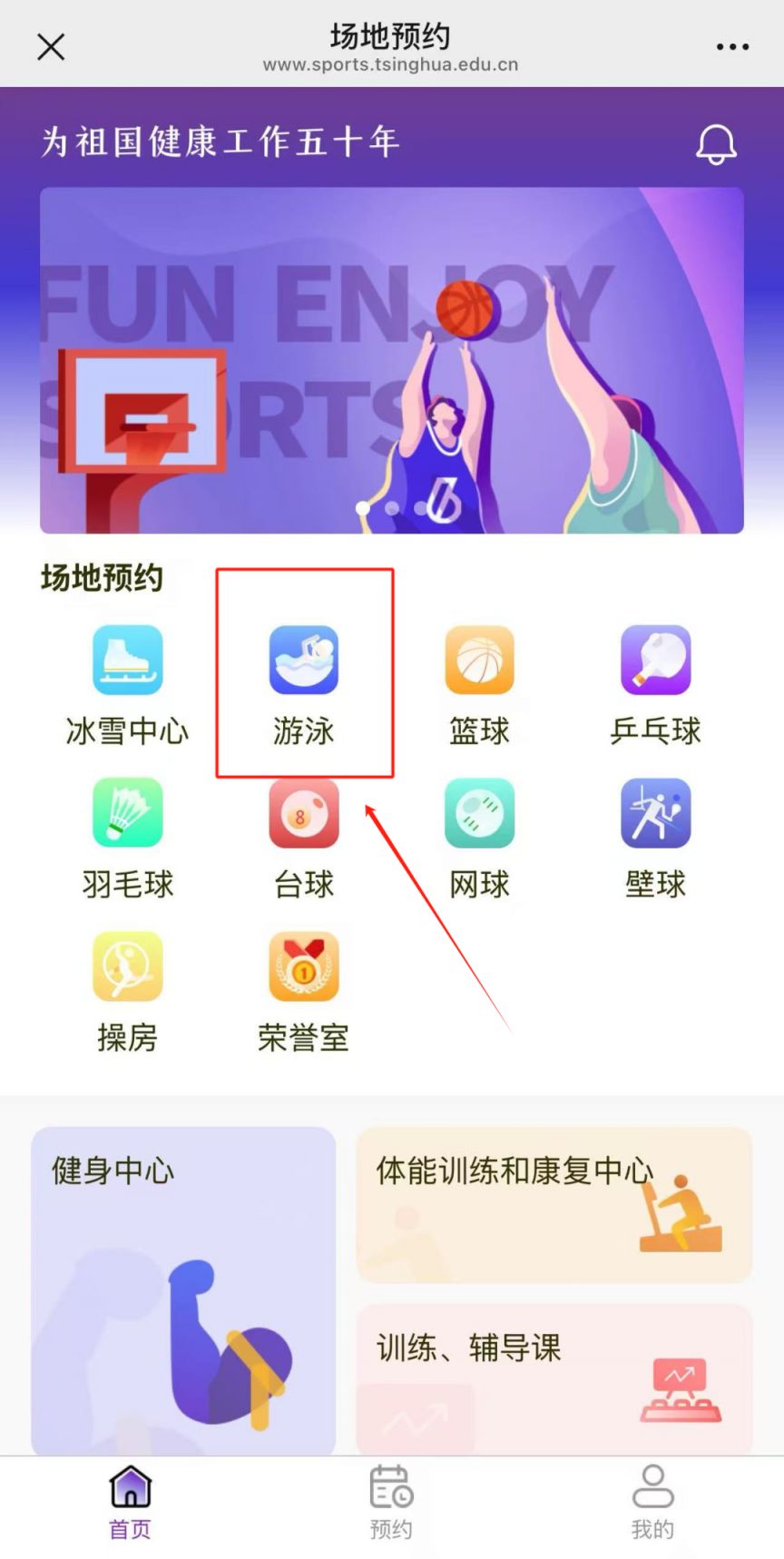
Task: Close the 场地预约 web page
Action: pos(51,46)
